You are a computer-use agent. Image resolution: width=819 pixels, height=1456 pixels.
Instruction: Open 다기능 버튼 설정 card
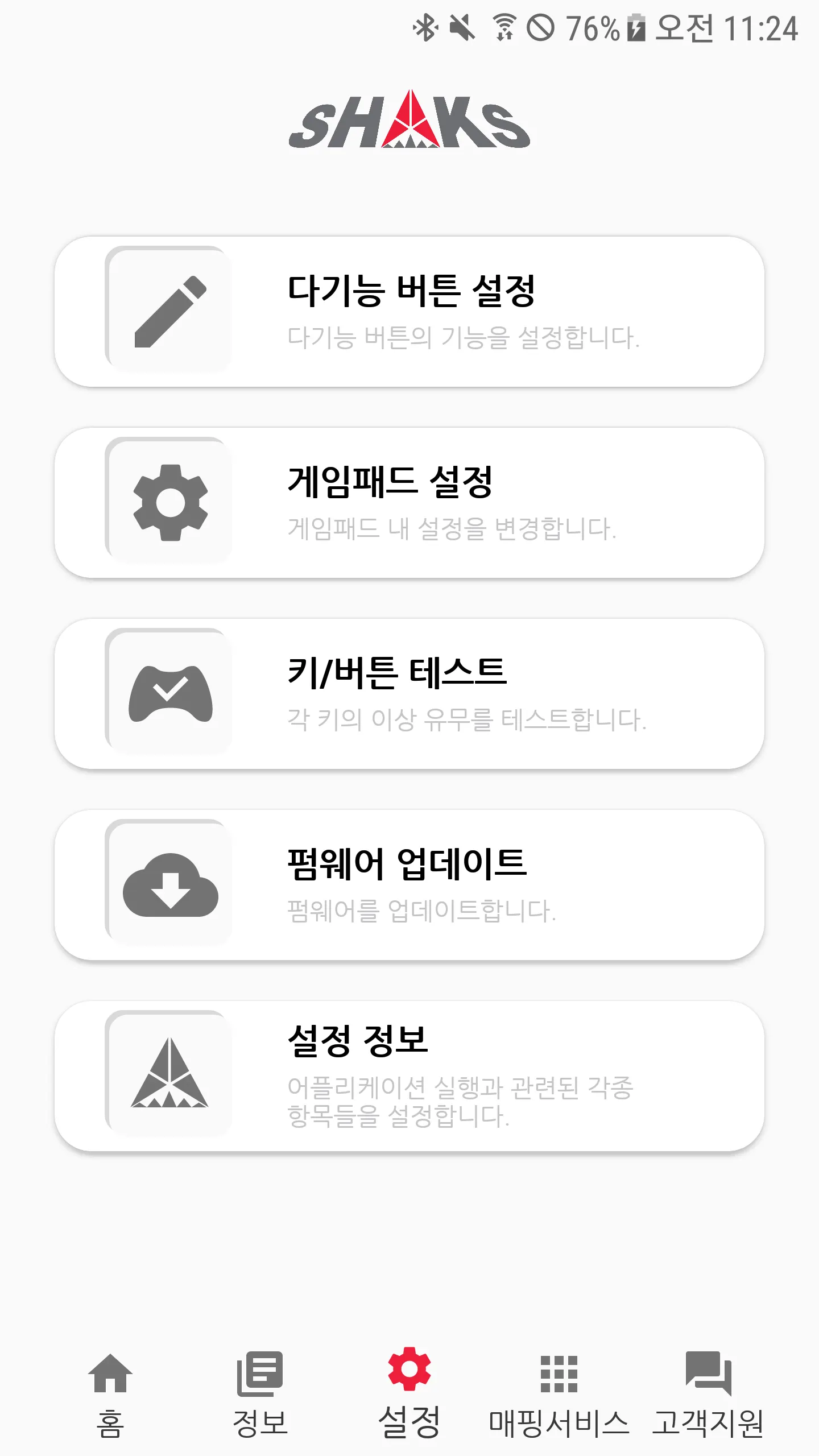[409, 312]
